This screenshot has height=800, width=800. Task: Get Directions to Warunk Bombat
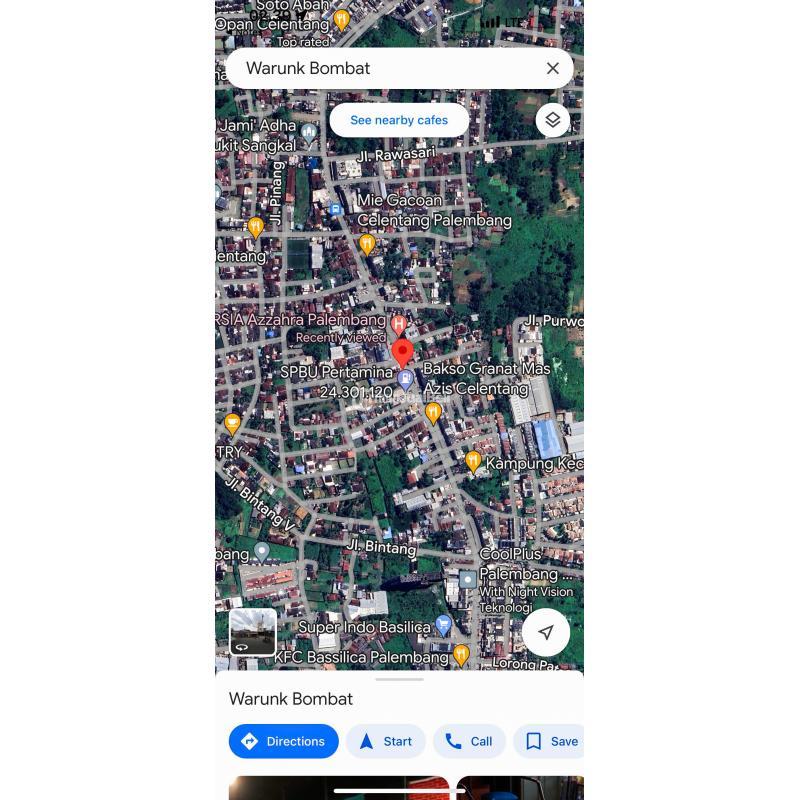pos(283,741)
